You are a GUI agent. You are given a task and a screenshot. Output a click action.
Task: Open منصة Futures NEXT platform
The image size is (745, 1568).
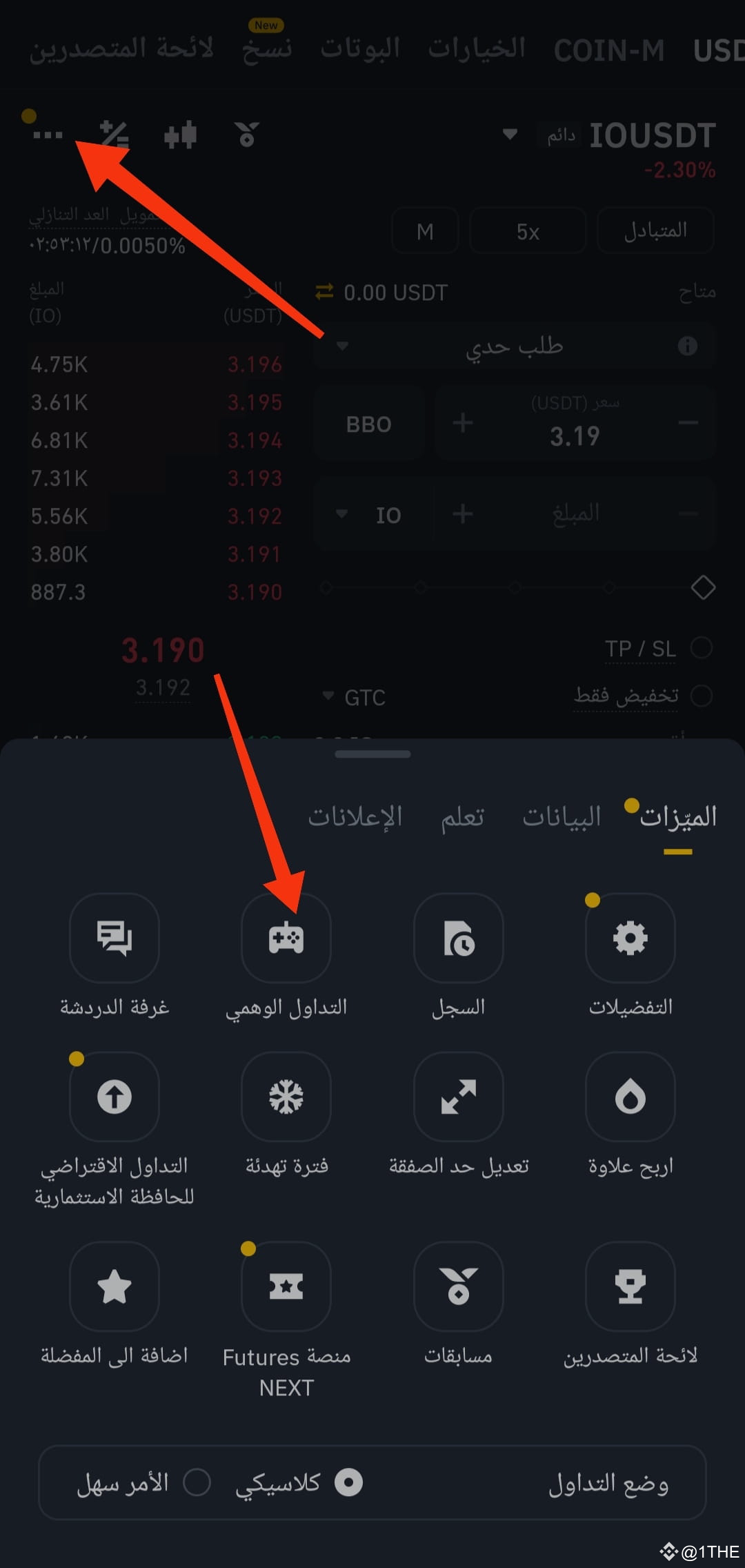[x=286, y=1287]
